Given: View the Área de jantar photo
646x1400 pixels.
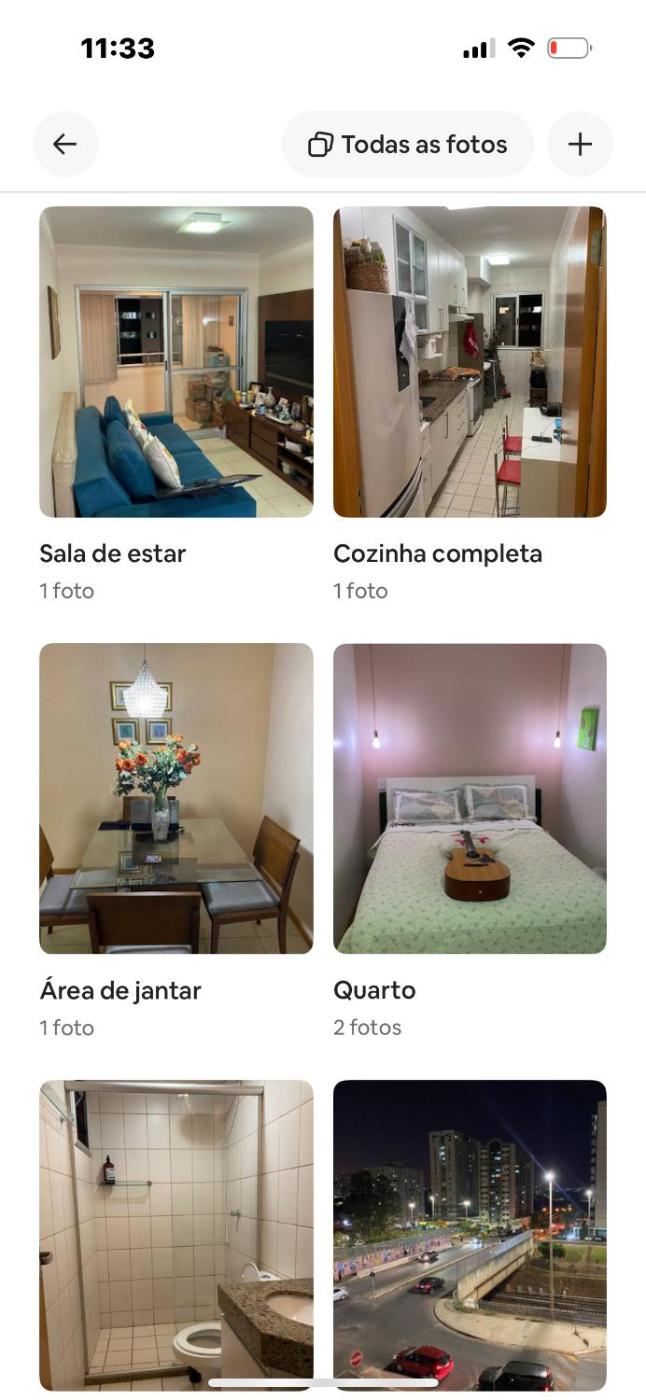Looking at the screenshot, I should coord(176,798).
